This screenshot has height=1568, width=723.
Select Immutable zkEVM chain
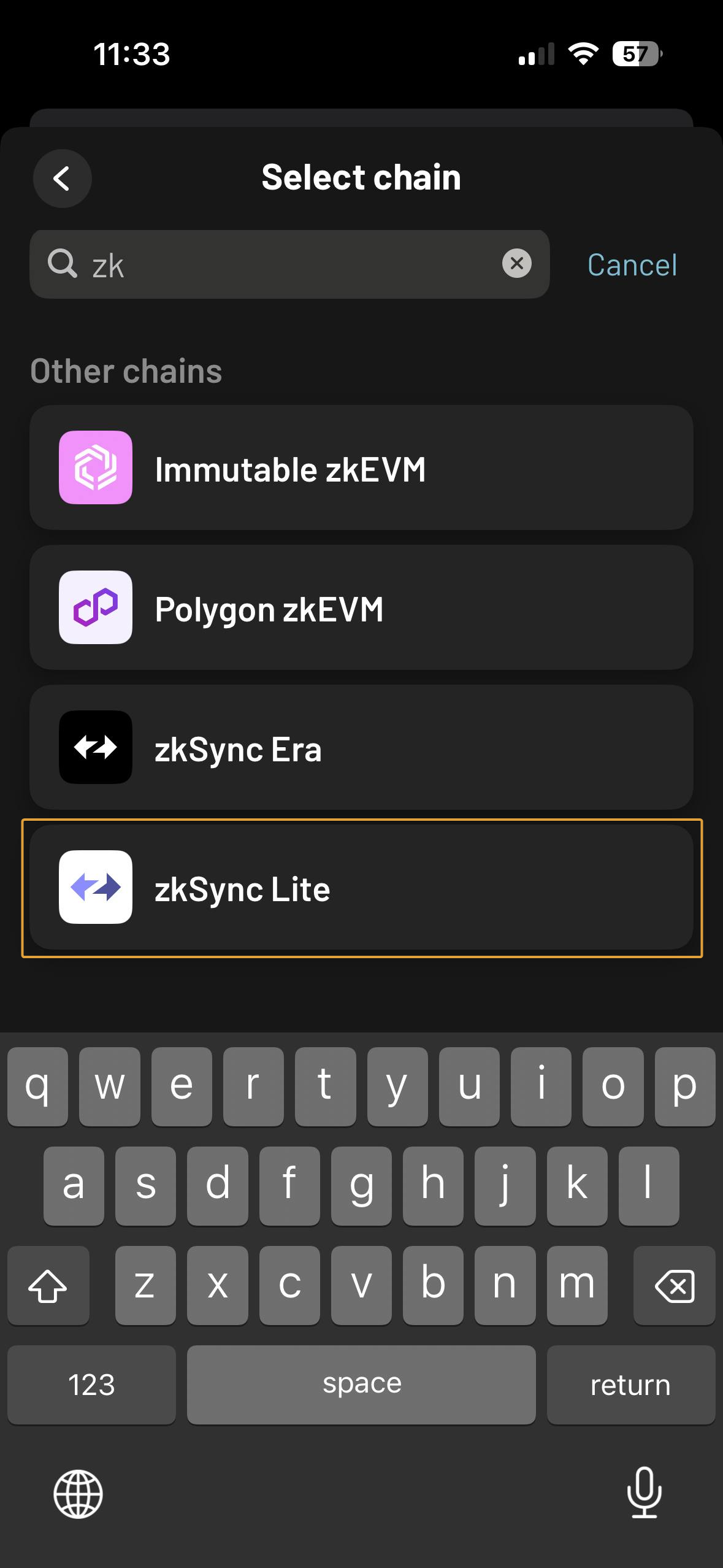361,467
